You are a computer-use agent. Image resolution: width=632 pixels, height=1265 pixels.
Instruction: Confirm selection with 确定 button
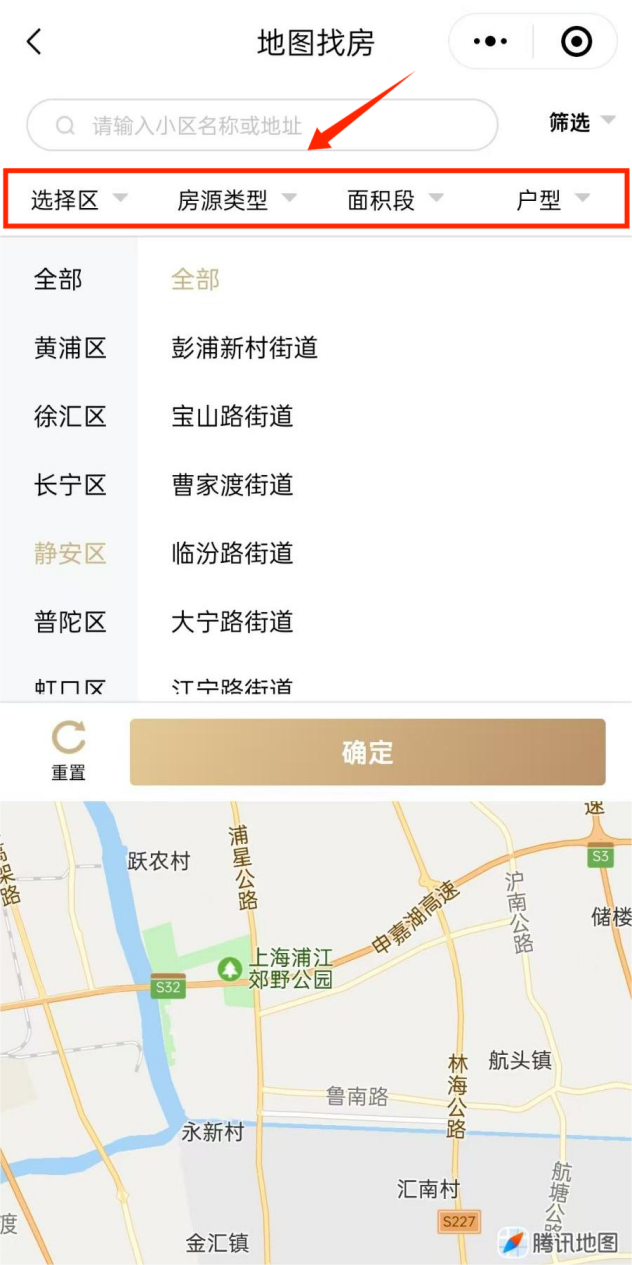tap(367, 752)
